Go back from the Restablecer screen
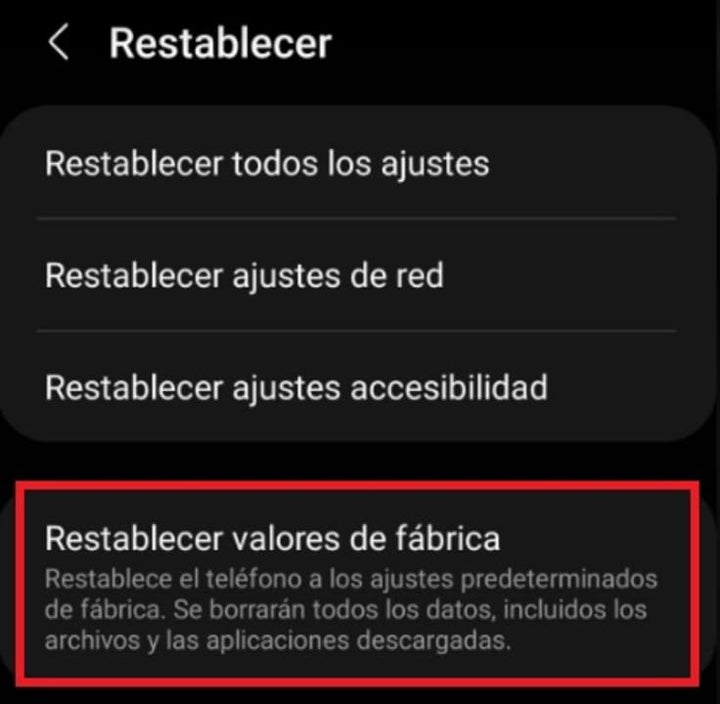The image size is (720, 704). point(58,44)
